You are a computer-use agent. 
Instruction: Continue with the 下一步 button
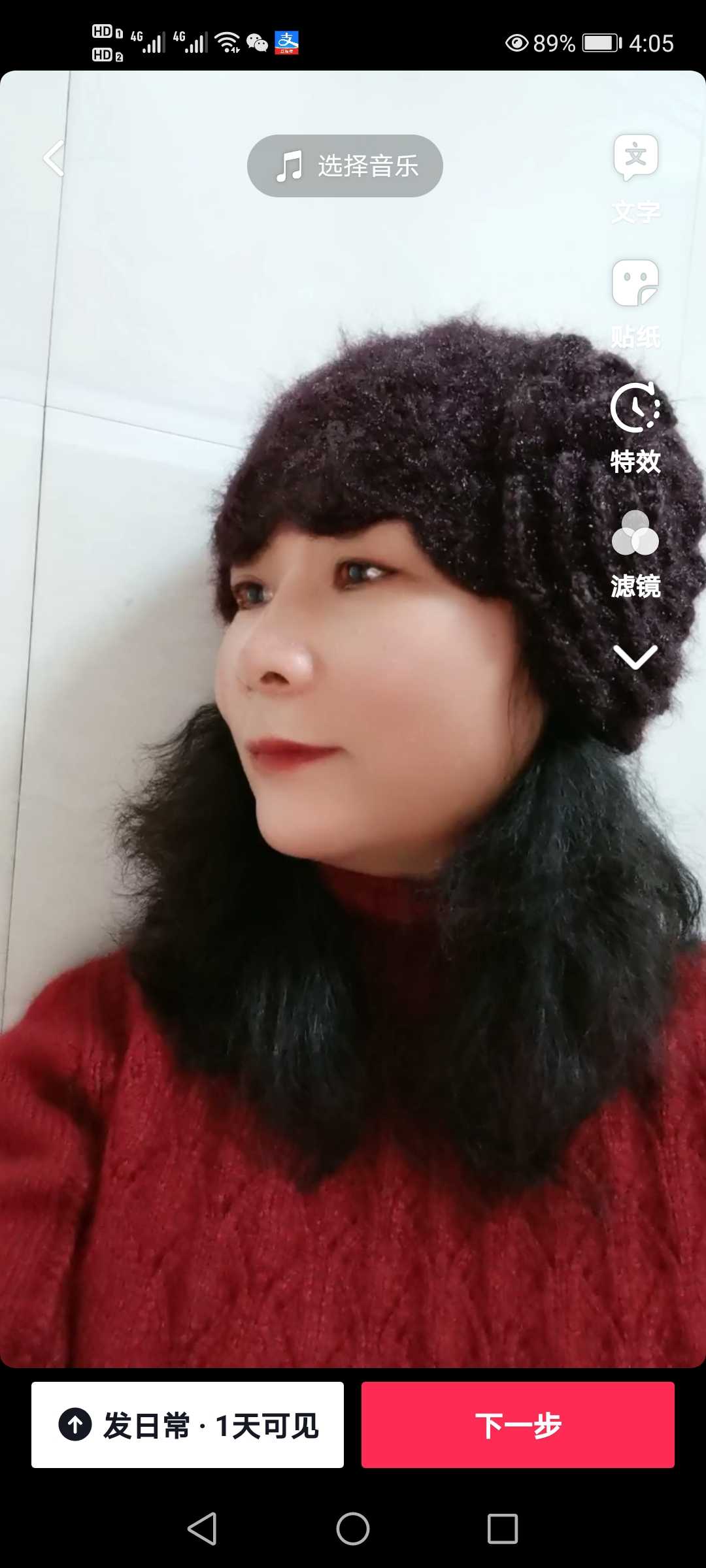(x=518, y=1425)
